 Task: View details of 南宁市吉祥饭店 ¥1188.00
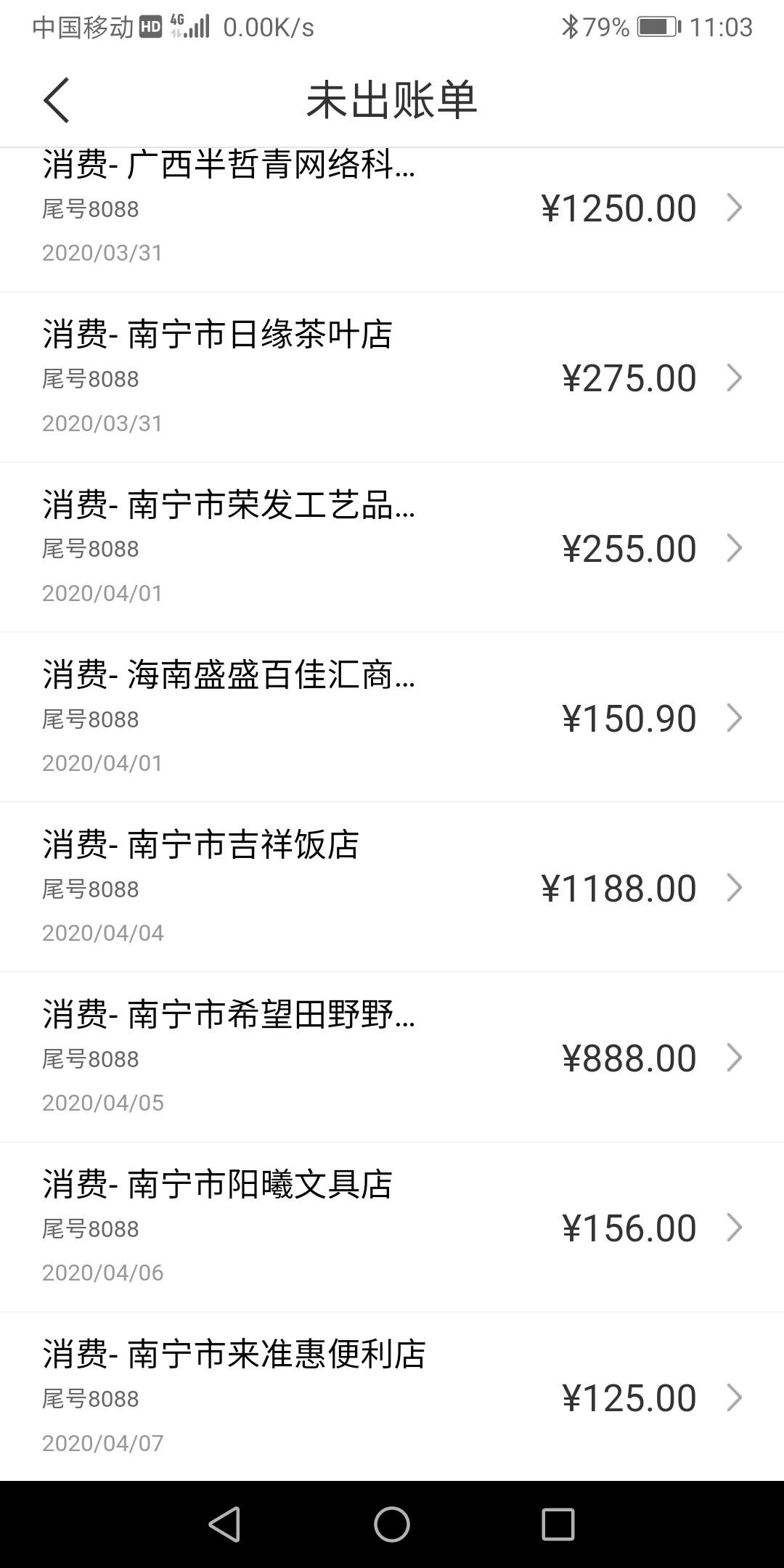tap(392, 887)
